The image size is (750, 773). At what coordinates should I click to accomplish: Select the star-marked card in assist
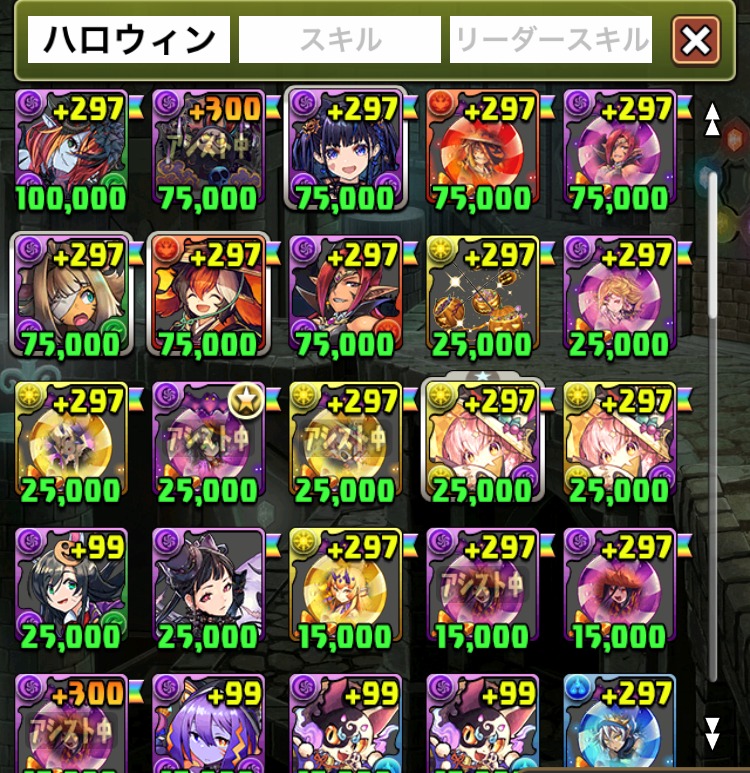pyautogui.click(x=208, y=442)
